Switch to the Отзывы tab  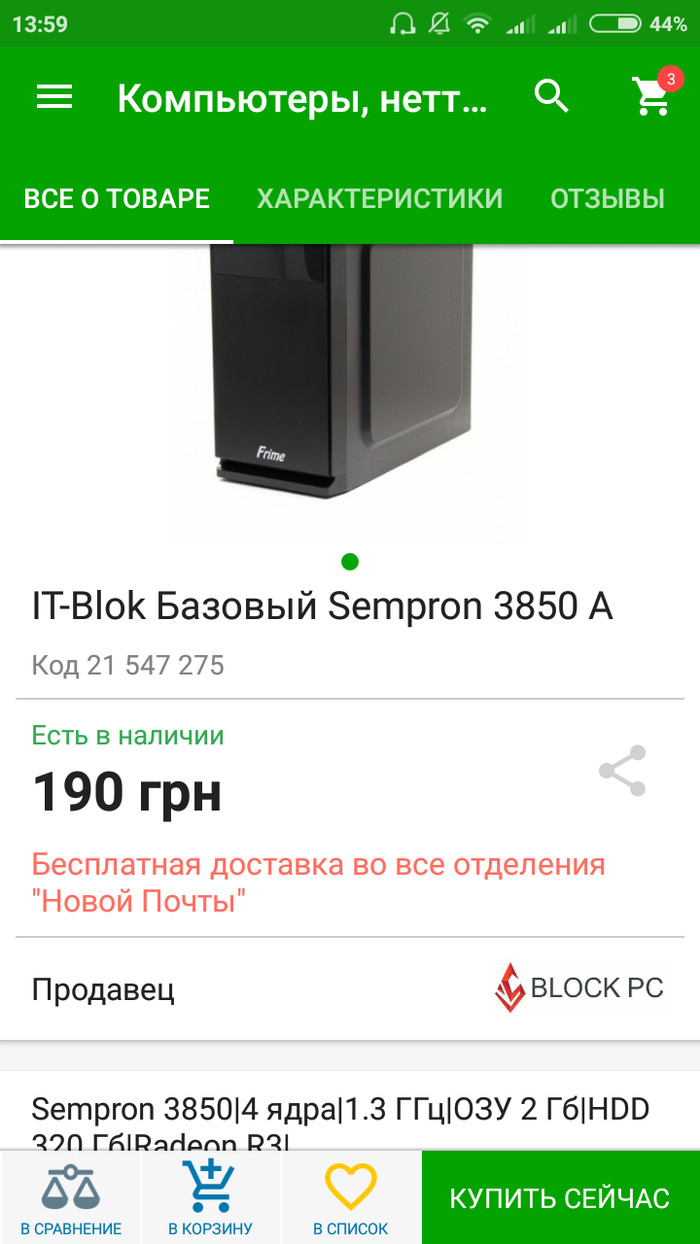[607, 199]
